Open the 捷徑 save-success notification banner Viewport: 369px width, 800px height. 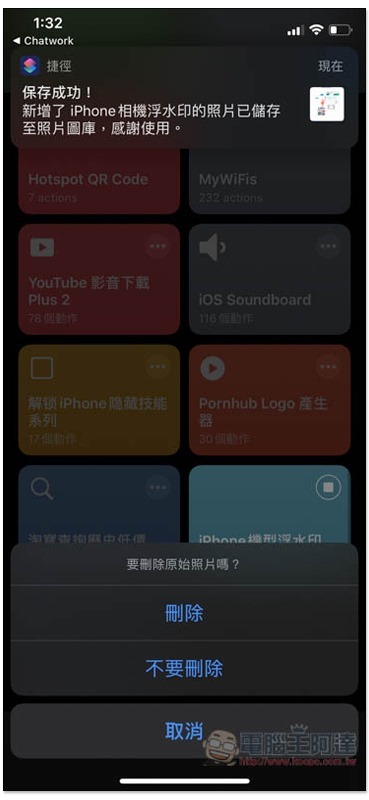[x=184, y=97]
